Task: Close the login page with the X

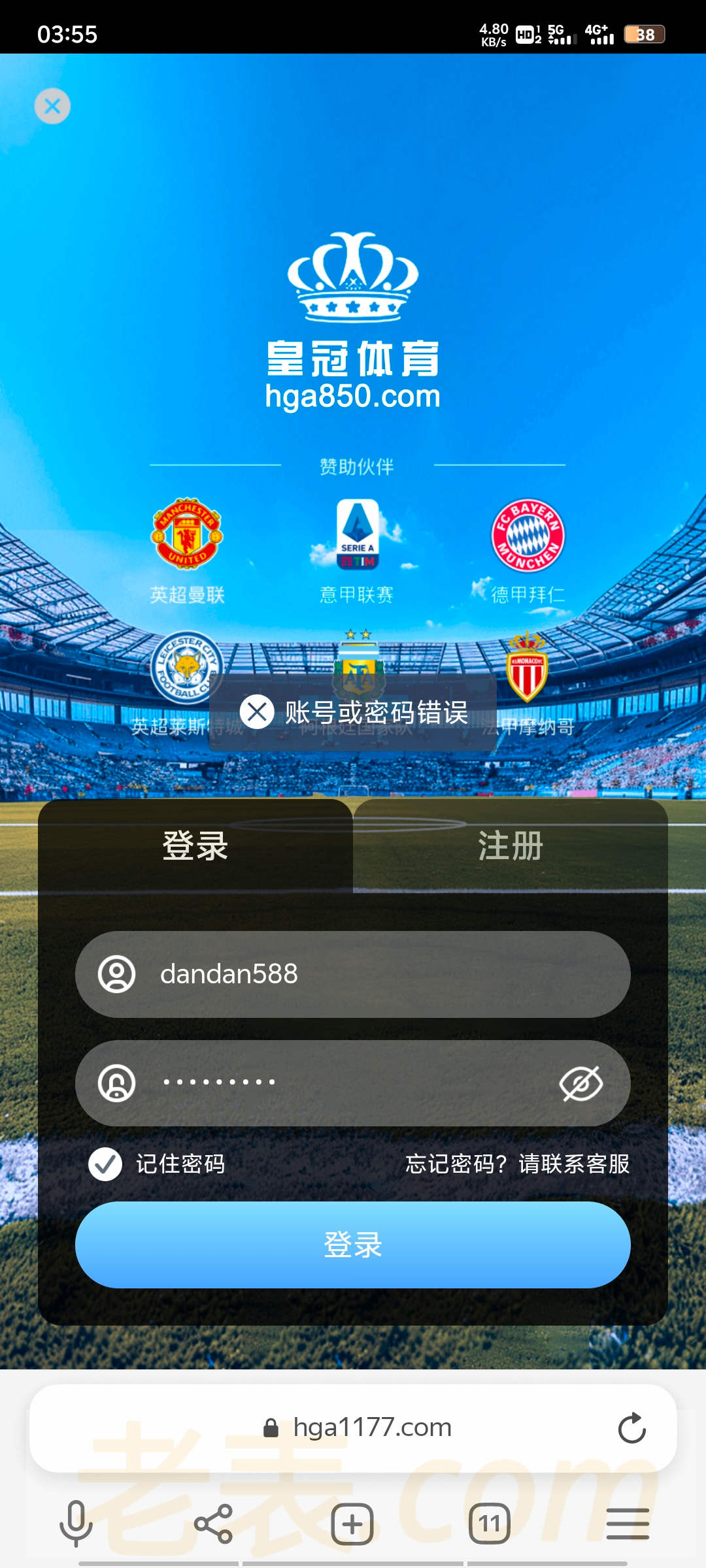Action: click(x=52, y=106)
